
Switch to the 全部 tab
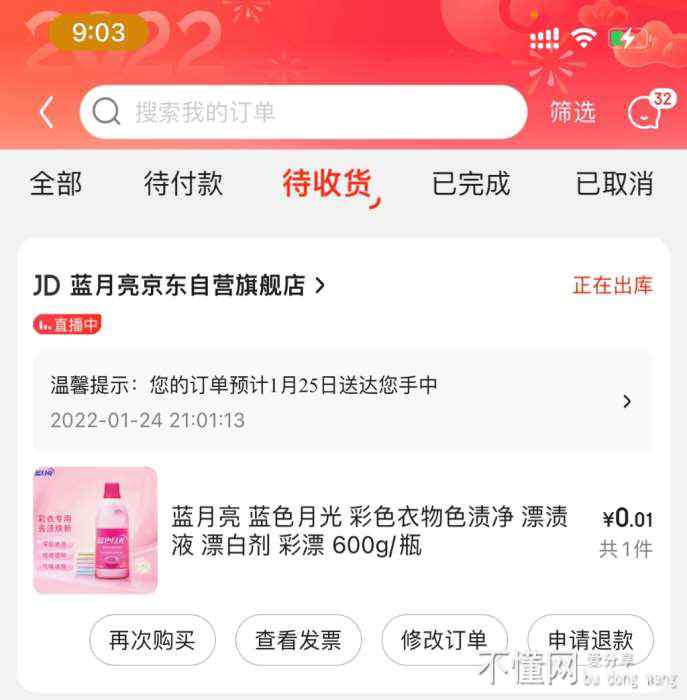56,184
